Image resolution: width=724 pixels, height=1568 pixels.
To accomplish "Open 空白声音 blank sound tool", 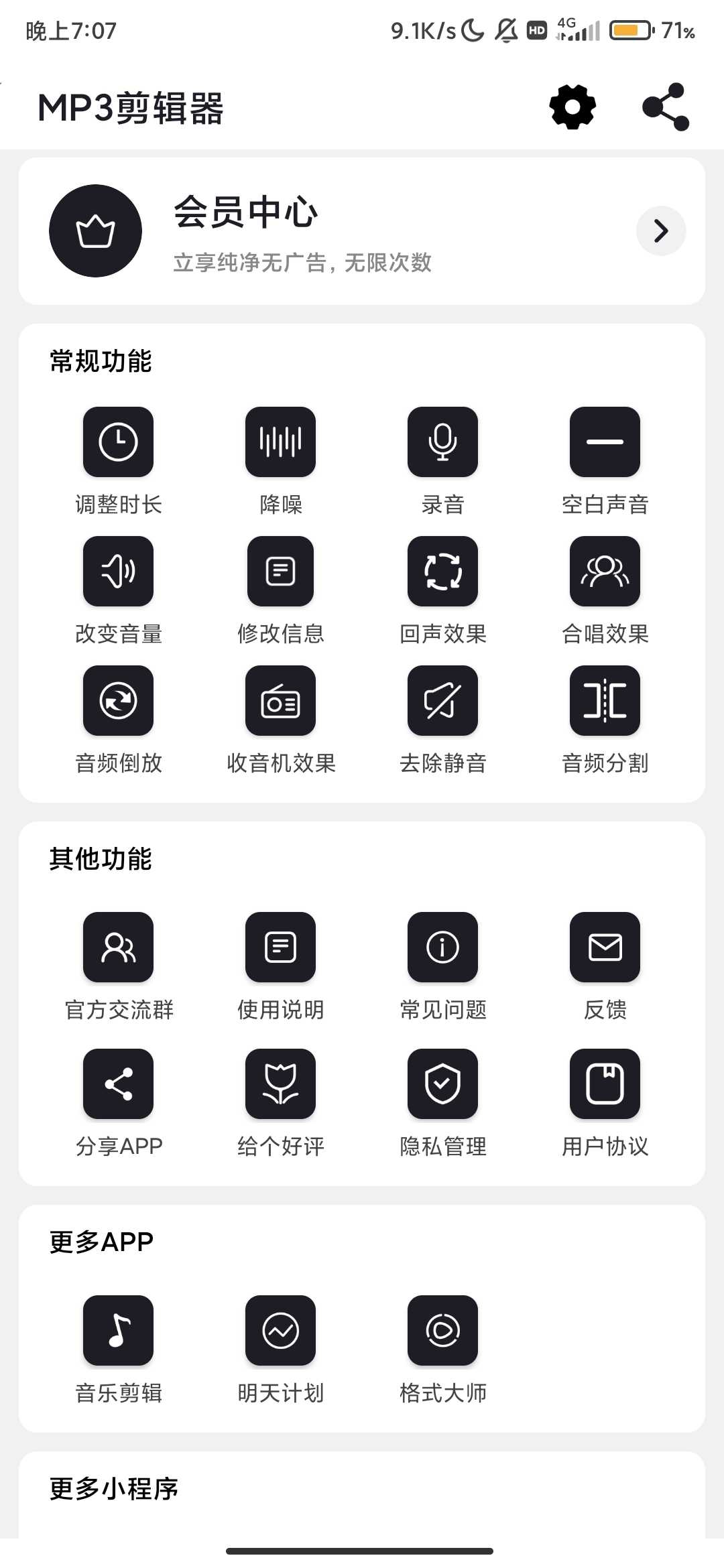I will point(605,442).
